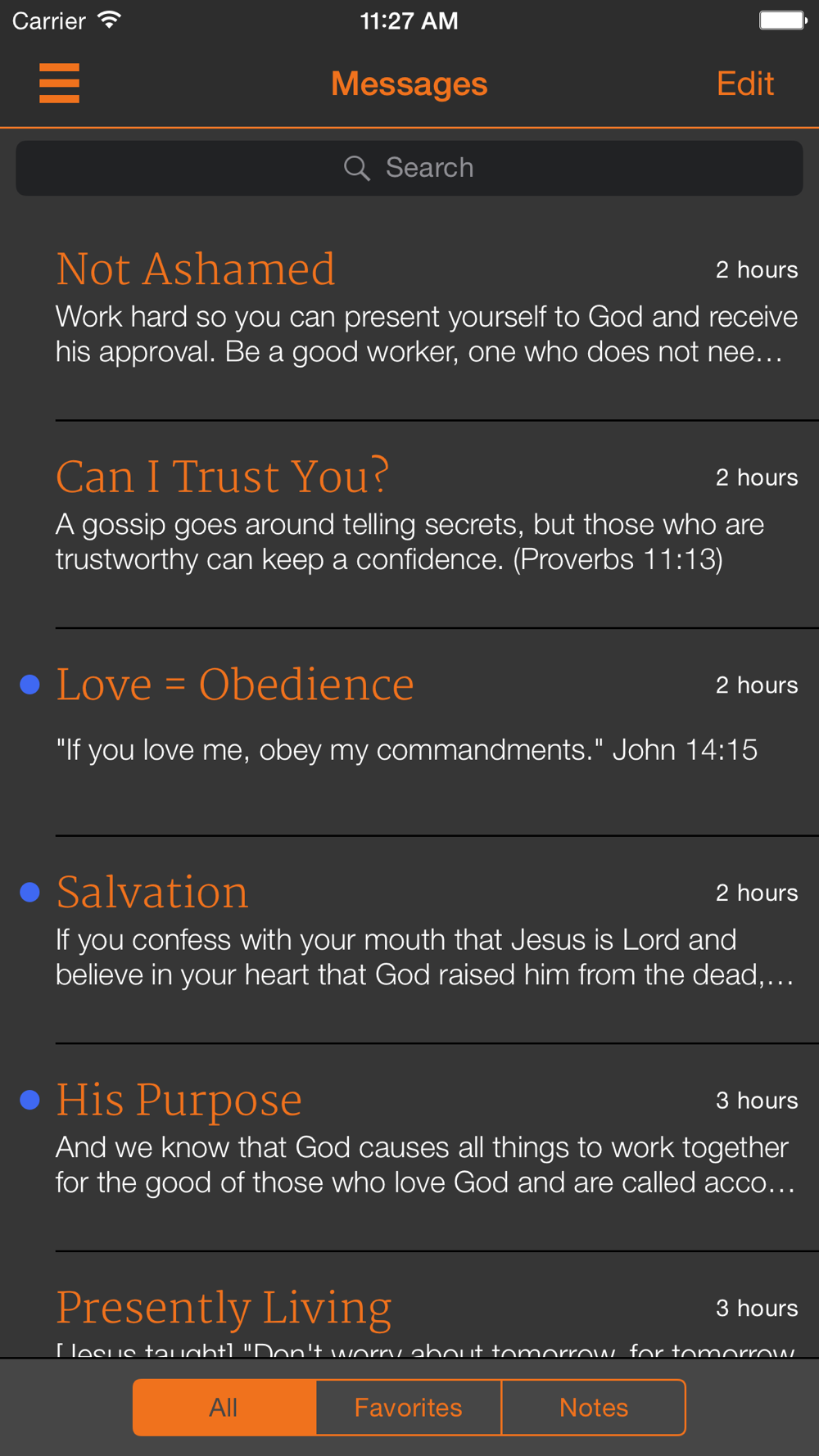
Task: Select the All segment
Action: 224,1408
